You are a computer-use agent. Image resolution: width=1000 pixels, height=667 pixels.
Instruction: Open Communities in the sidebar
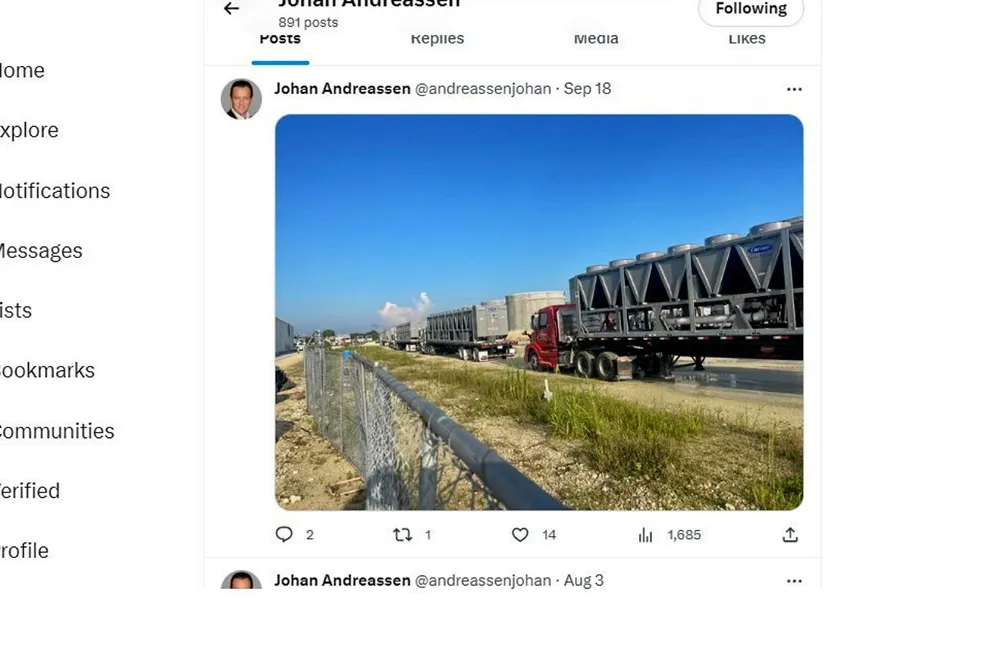[x=56, y=431]
